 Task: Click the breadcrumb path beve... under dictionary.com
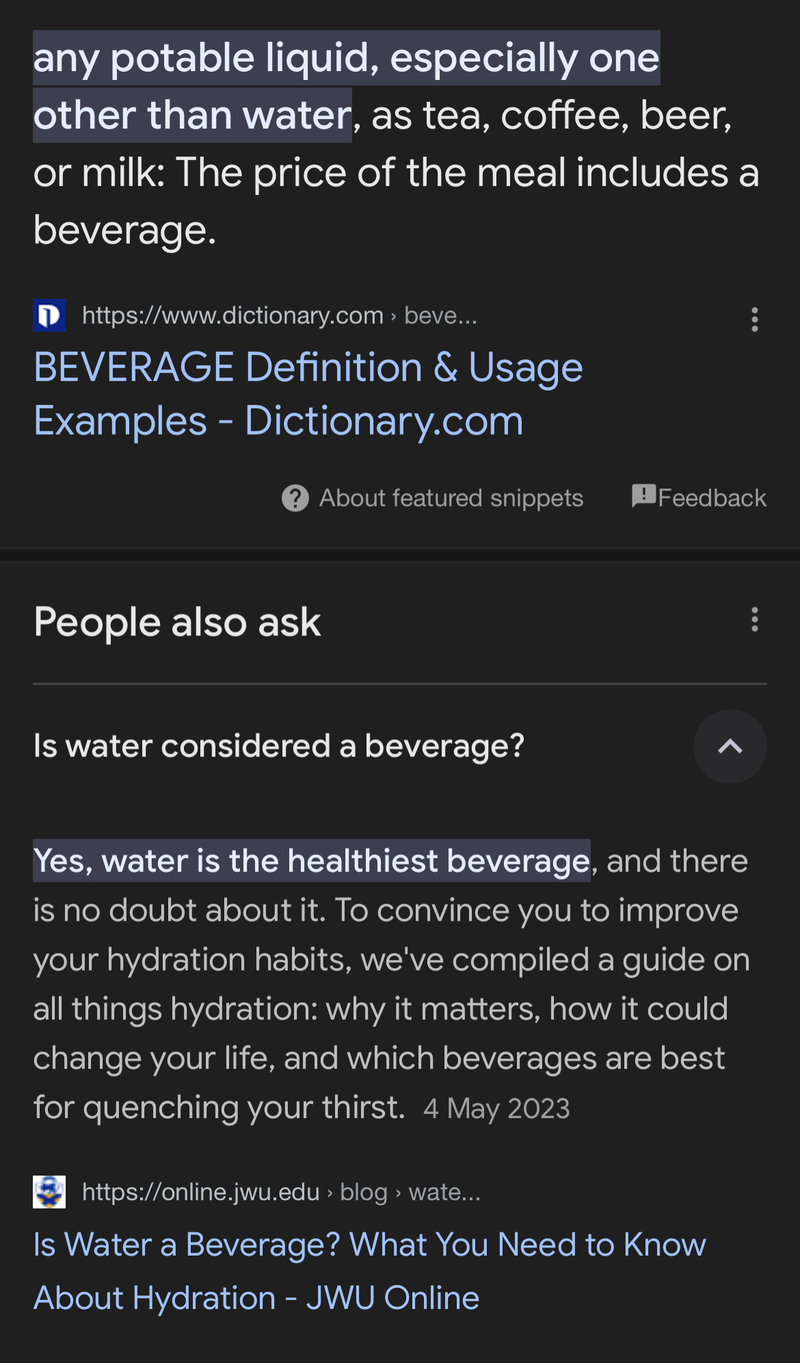coord(441,314)
